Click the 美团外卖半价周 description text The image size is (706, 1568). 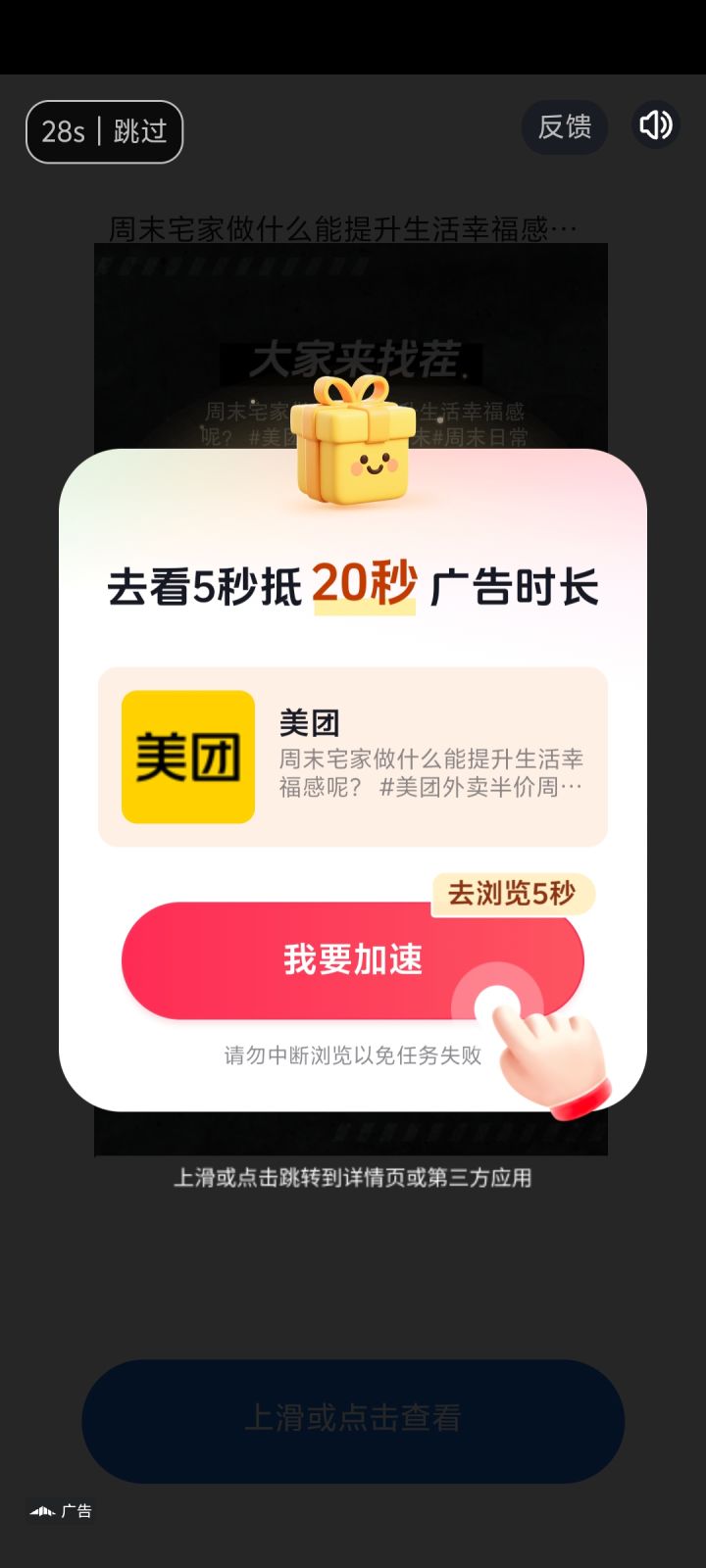[x=427, y=774]
